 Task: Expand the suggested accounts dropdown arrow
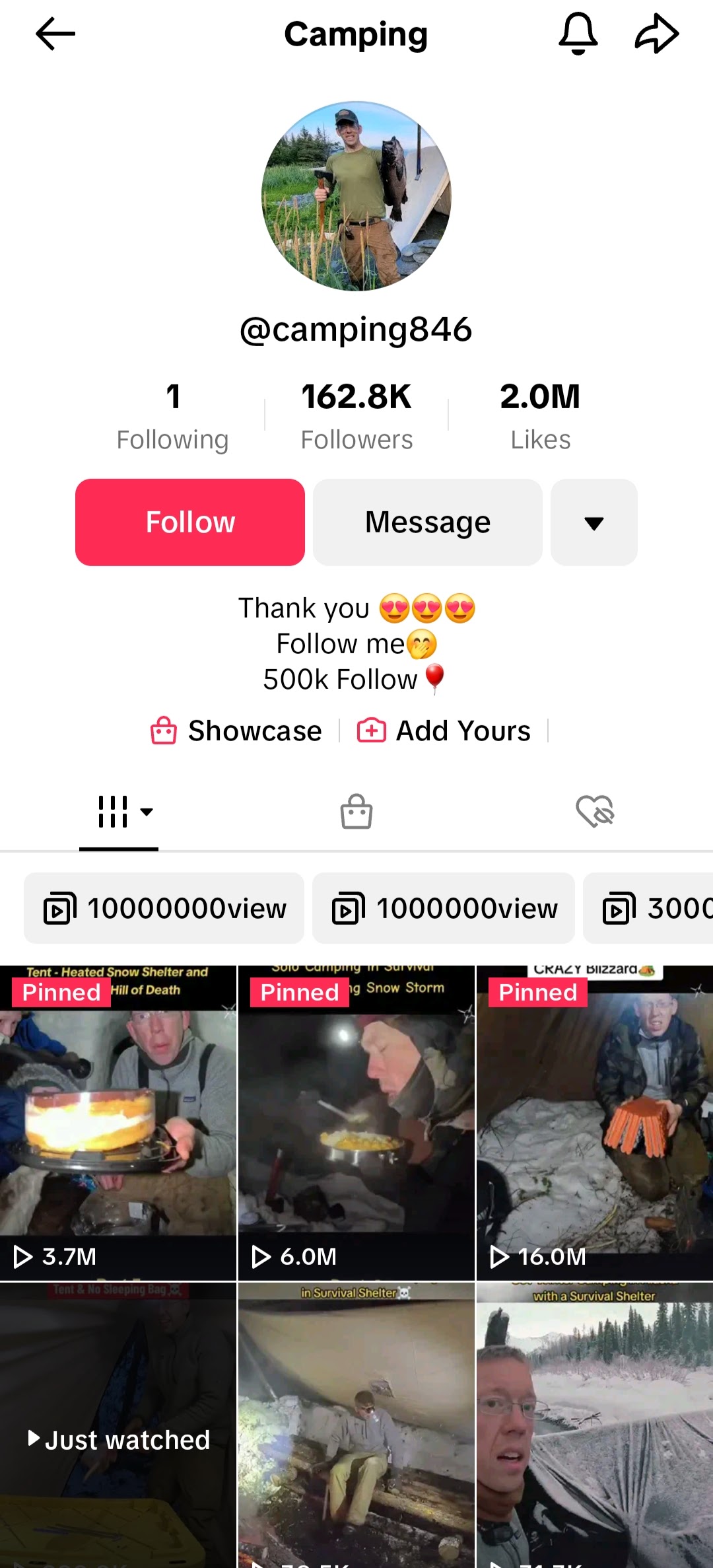pyautogui.click(x=594, y=522)
